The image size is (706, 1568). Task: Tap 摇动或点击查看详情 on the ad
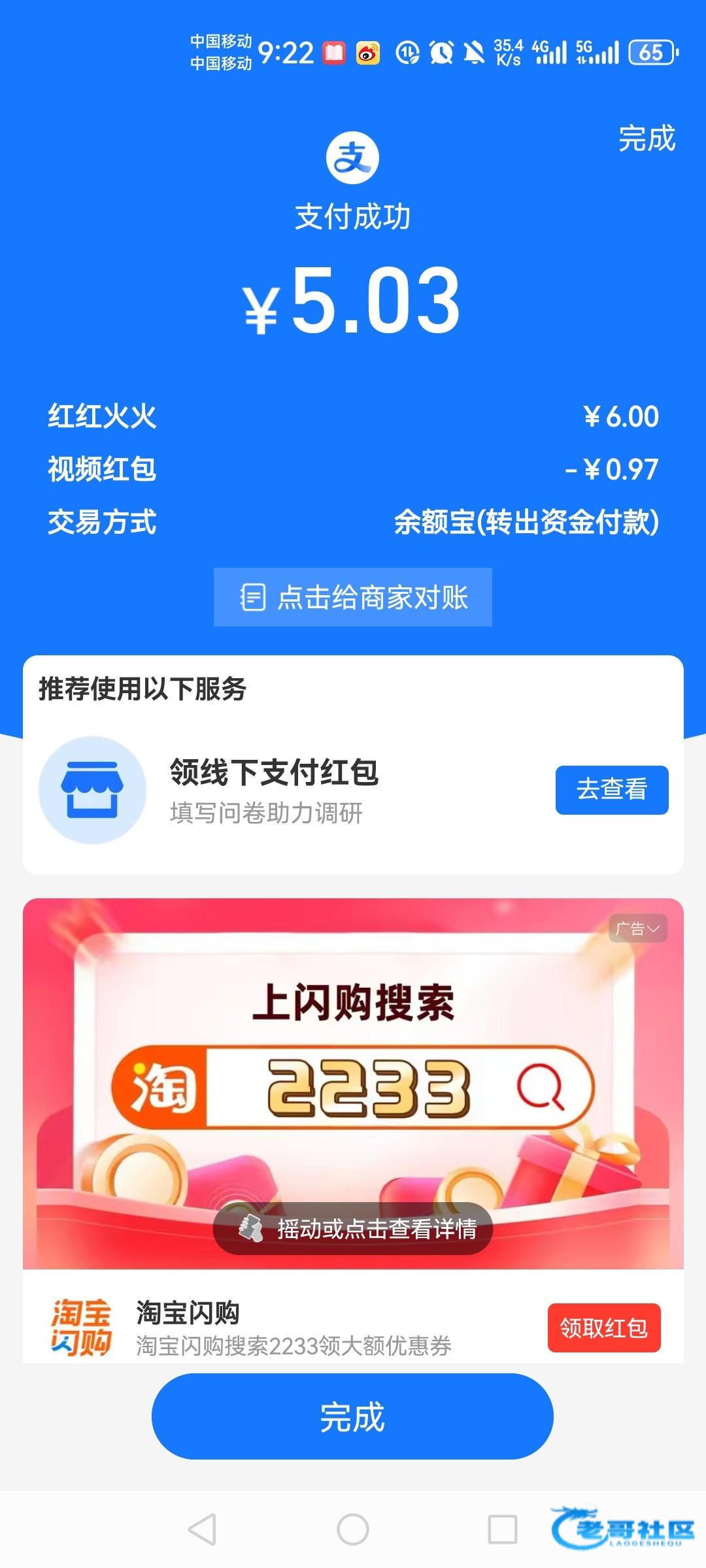click(x=353, y=1229)
